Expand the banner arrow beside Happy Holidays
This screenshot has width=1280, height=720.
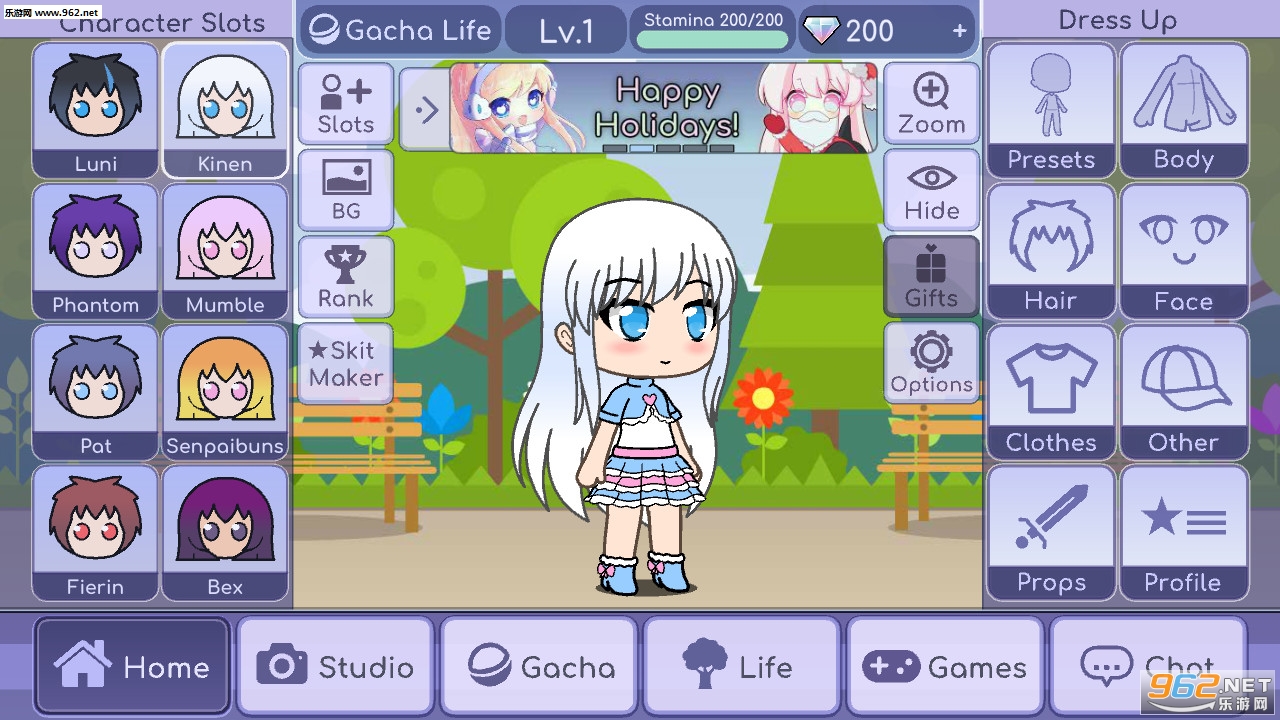[426, 109]
